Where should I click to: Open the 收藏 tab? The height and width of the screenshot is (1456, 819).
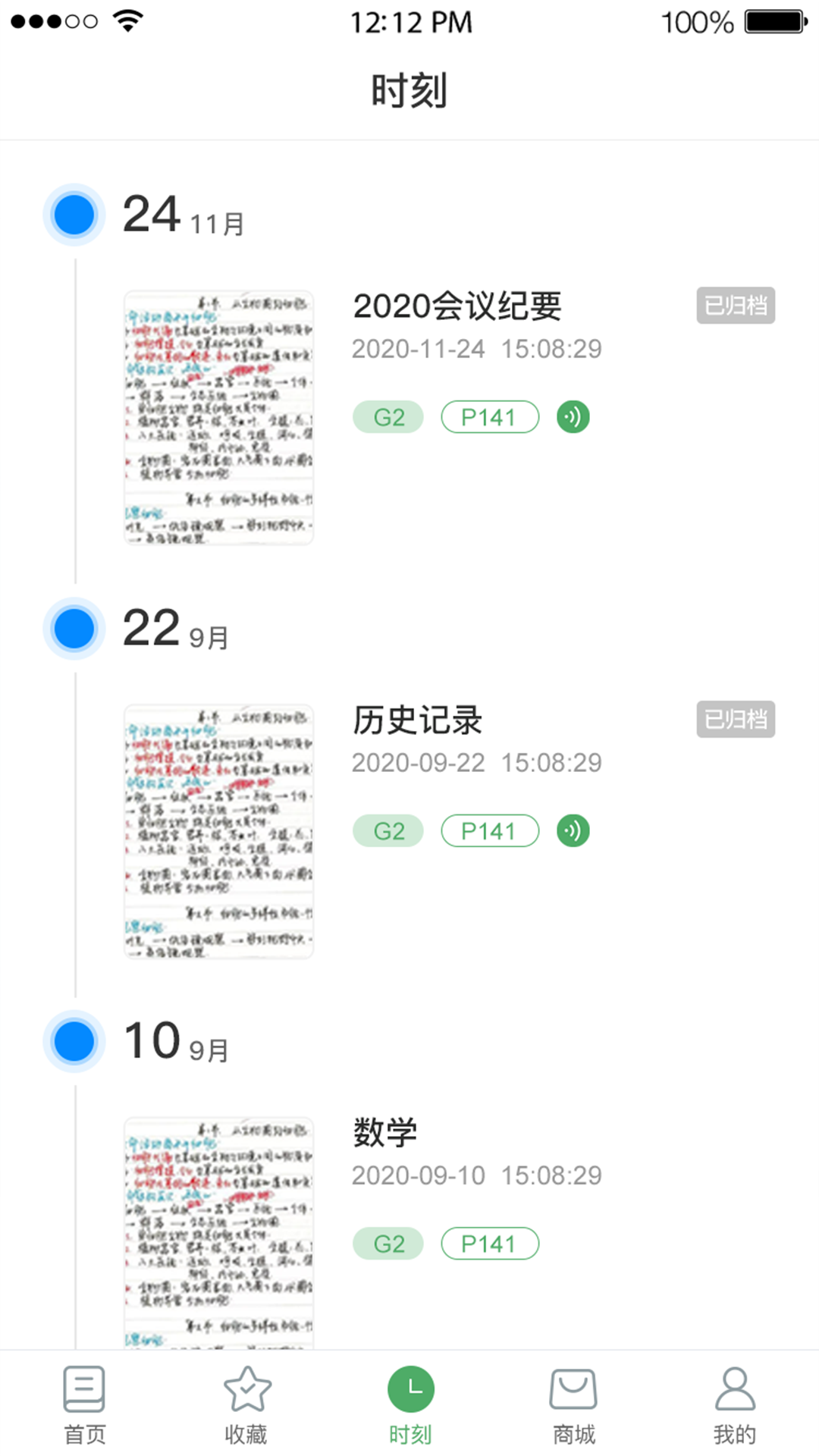(x=246, y=1404)
